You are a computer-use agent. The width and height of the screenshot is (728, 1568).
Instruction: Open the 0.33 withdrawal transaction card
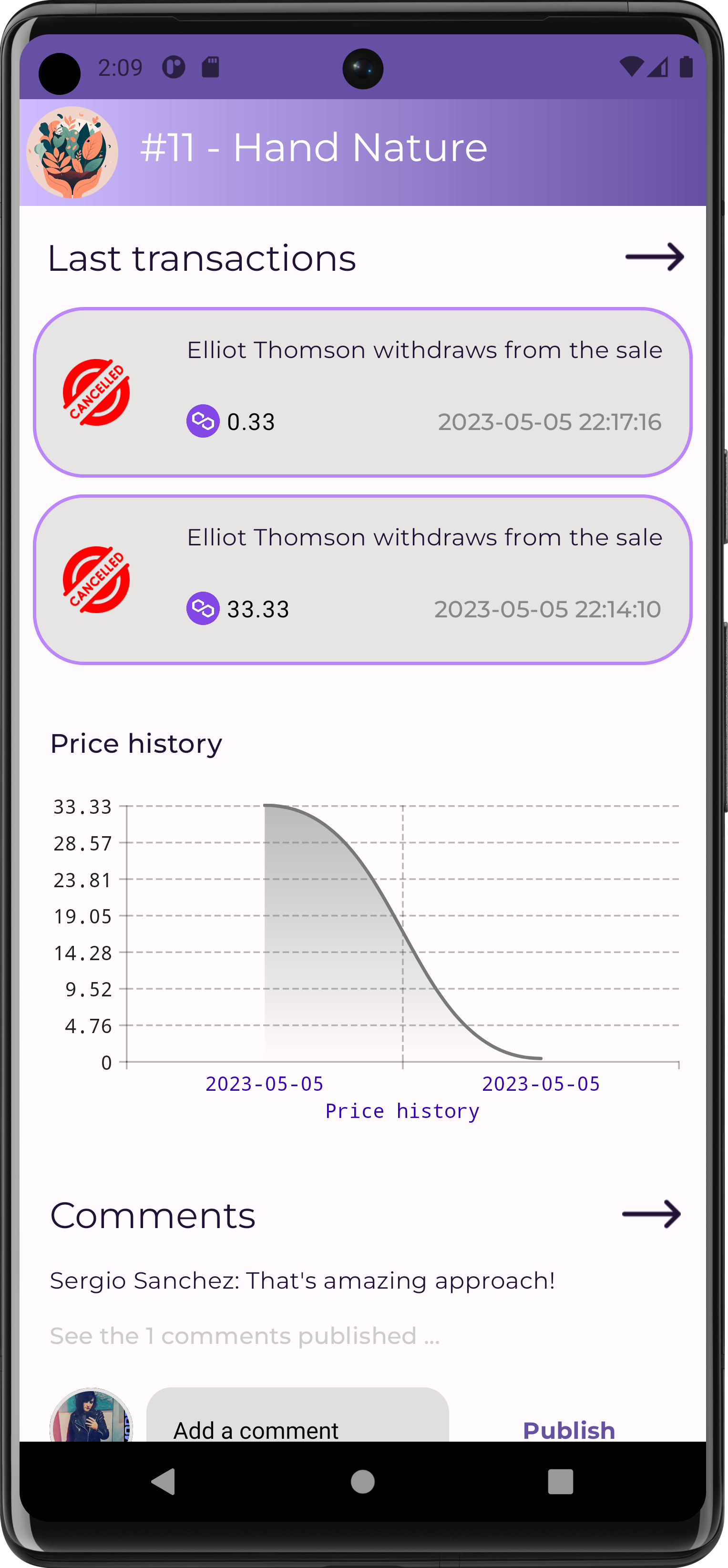point(363,393)
